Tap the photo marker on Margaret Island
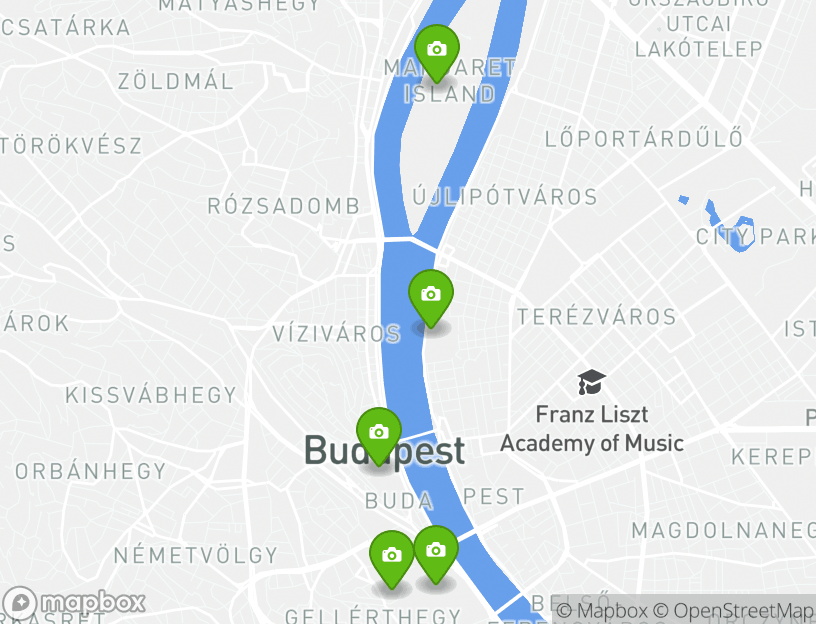The image size is (816, 624). (x=437, y=49)
